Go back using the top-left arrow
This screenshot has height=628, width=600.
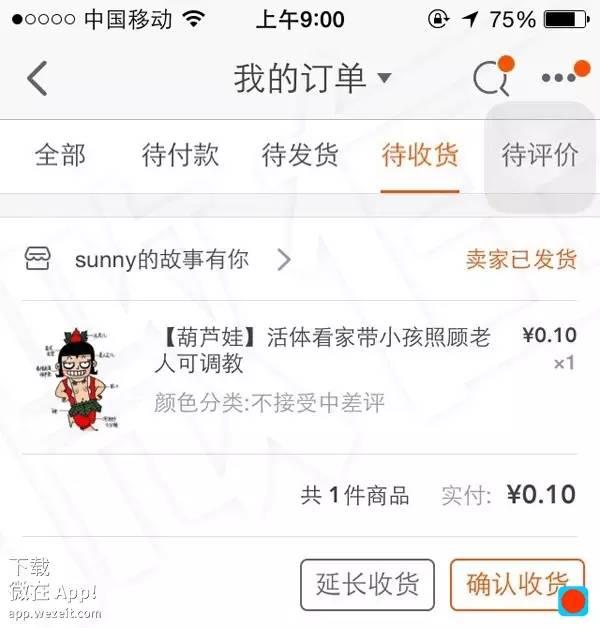click(x=37, y=79)
